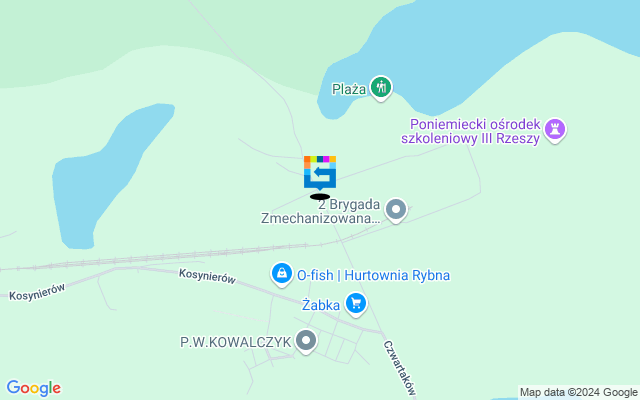Tap the Plaża beach marker
This screenshot has height=400, width=640.
380,88
